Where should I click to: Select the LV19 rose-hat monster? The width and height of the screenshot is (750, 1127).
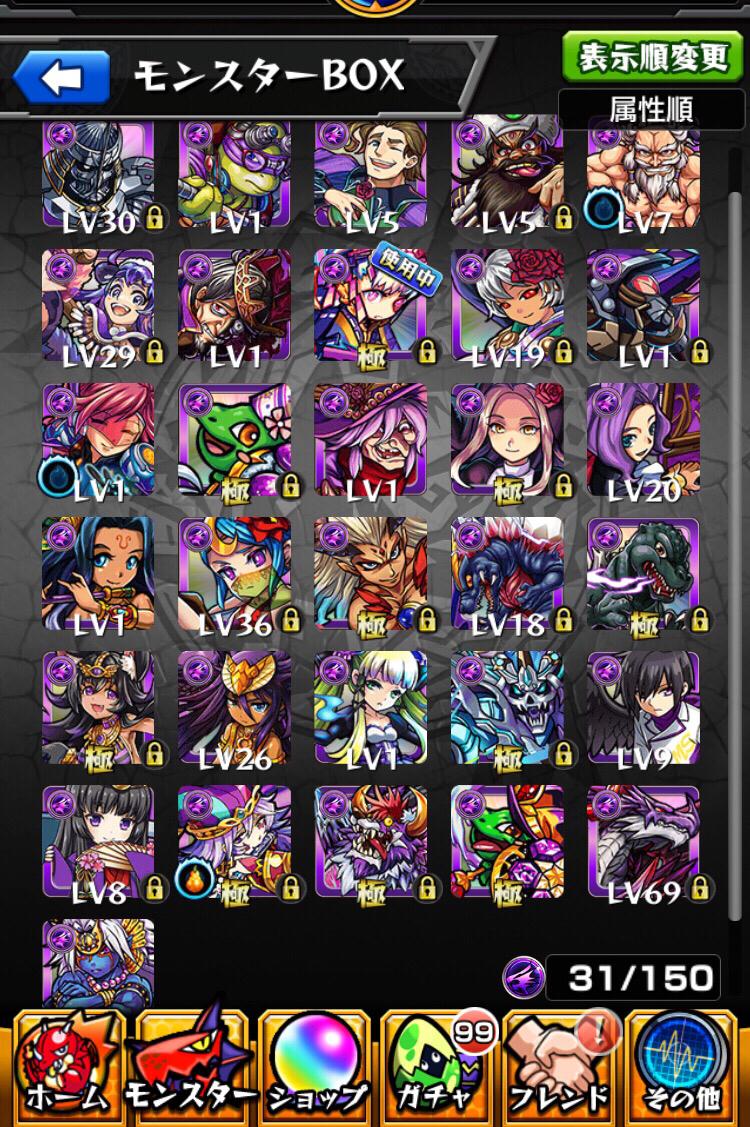click(507, 304)
